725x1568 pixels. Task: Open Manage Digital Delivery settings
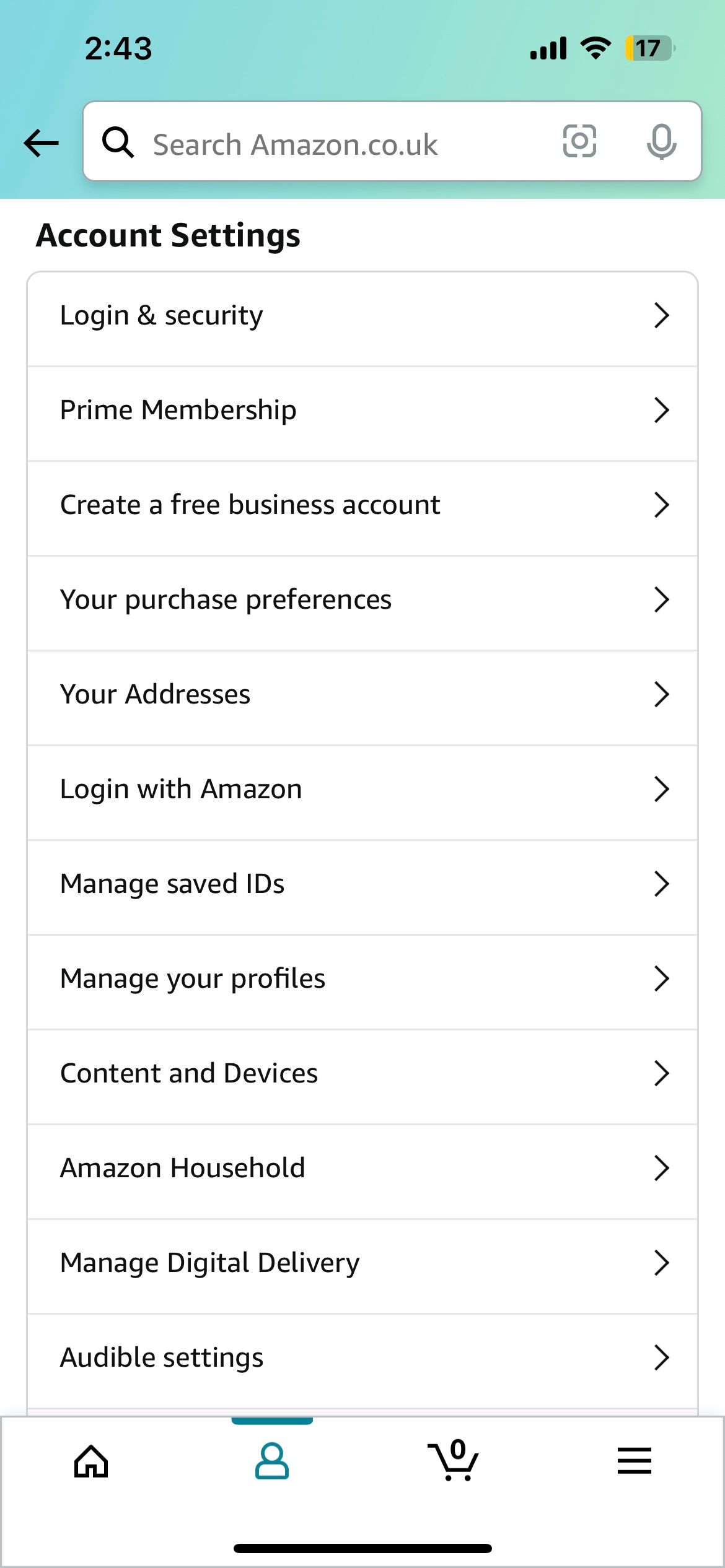tap(209, 1263)
